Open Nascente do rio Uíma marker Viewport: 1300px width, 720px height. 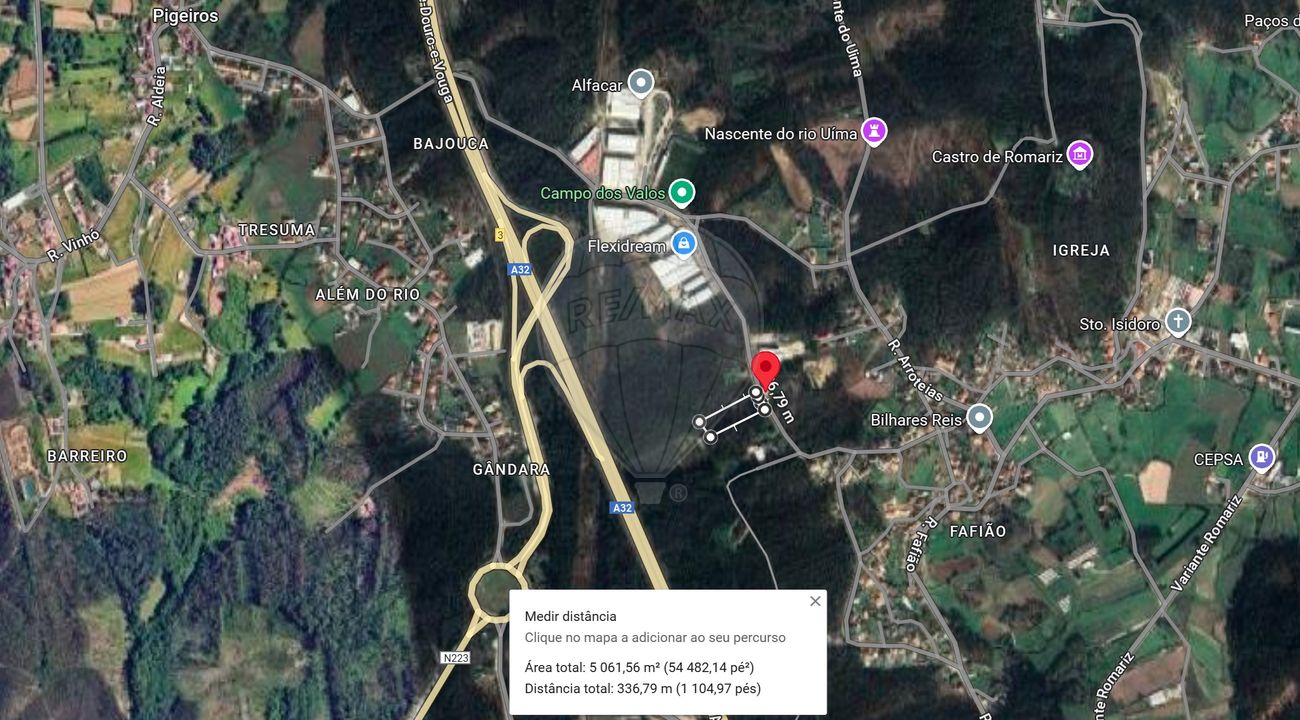pos(875,131)
